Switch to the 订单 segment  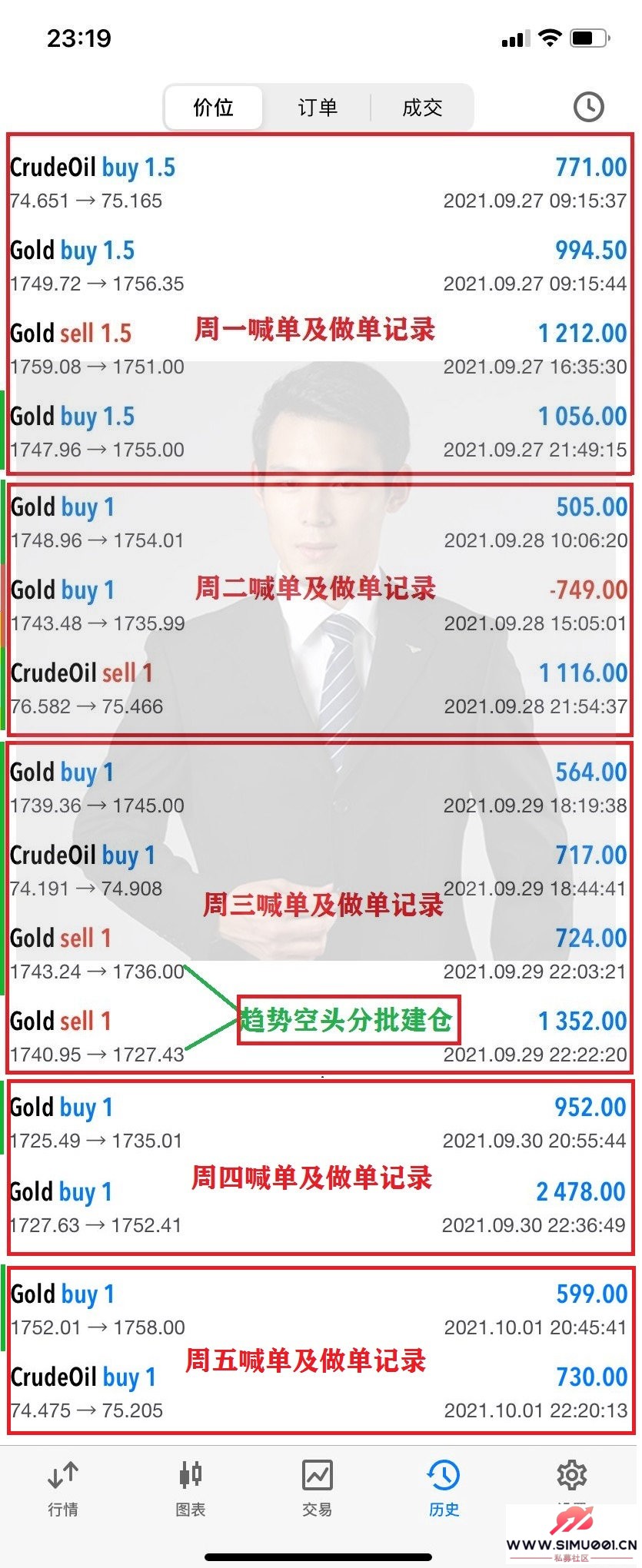pyautogui.click(x=318, y=108)
